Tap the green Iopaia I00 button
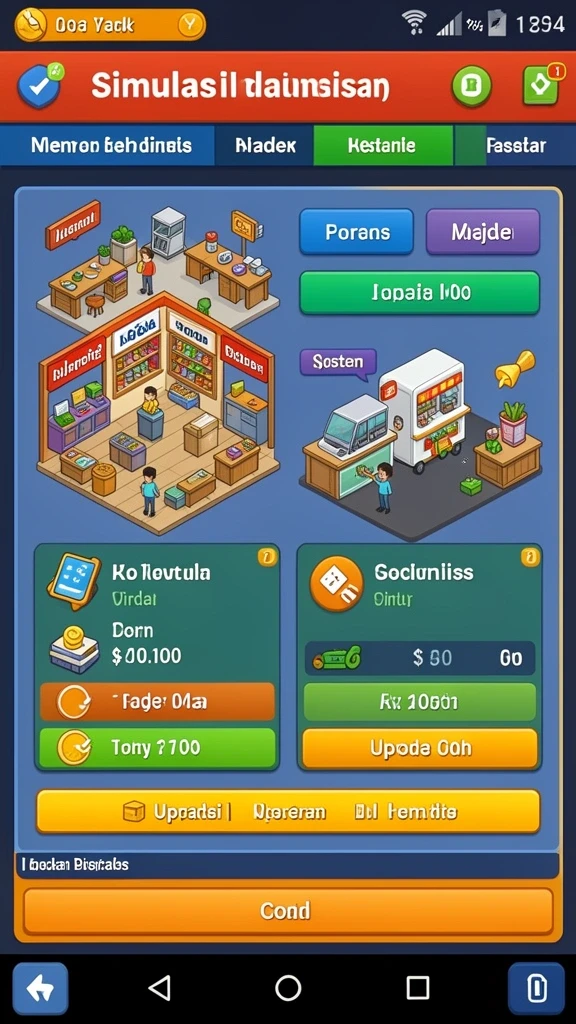Screen dimensions: 576x1024 pyautogui.click(x=419, y=293)
